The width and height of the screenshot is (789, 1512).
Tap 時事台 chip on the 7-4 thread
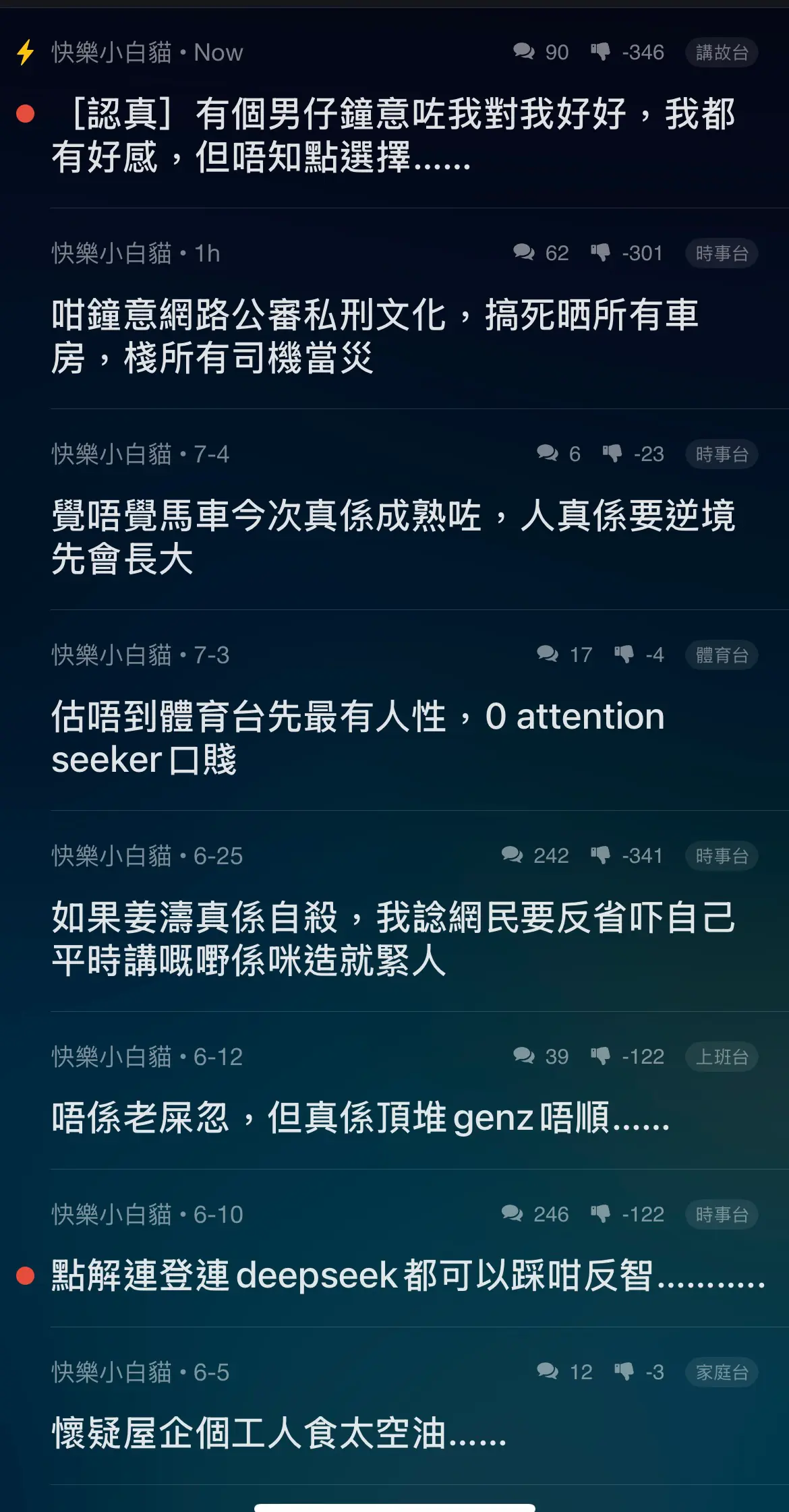tap(722, 454)
